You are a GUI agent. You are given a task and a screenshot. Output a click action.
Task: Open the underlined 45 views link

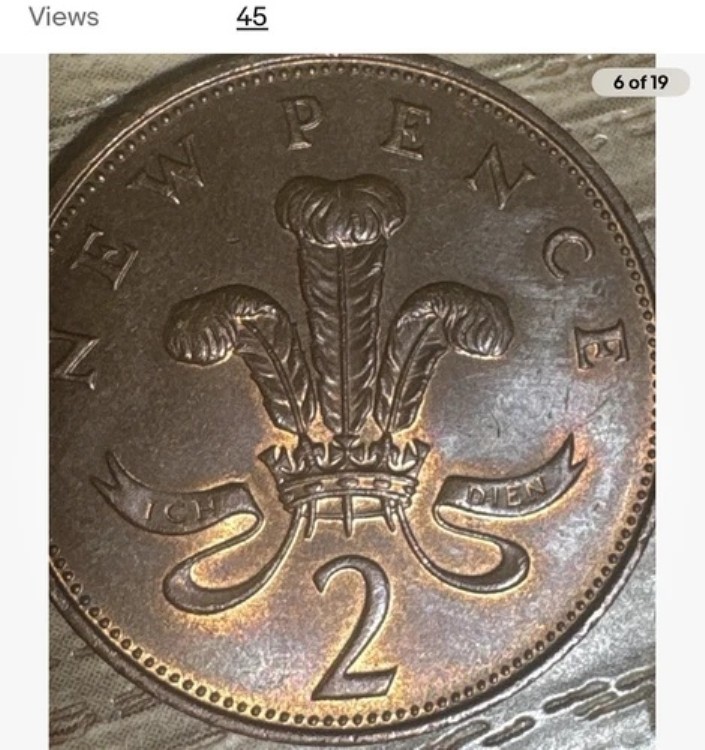(x=252, y=17)
